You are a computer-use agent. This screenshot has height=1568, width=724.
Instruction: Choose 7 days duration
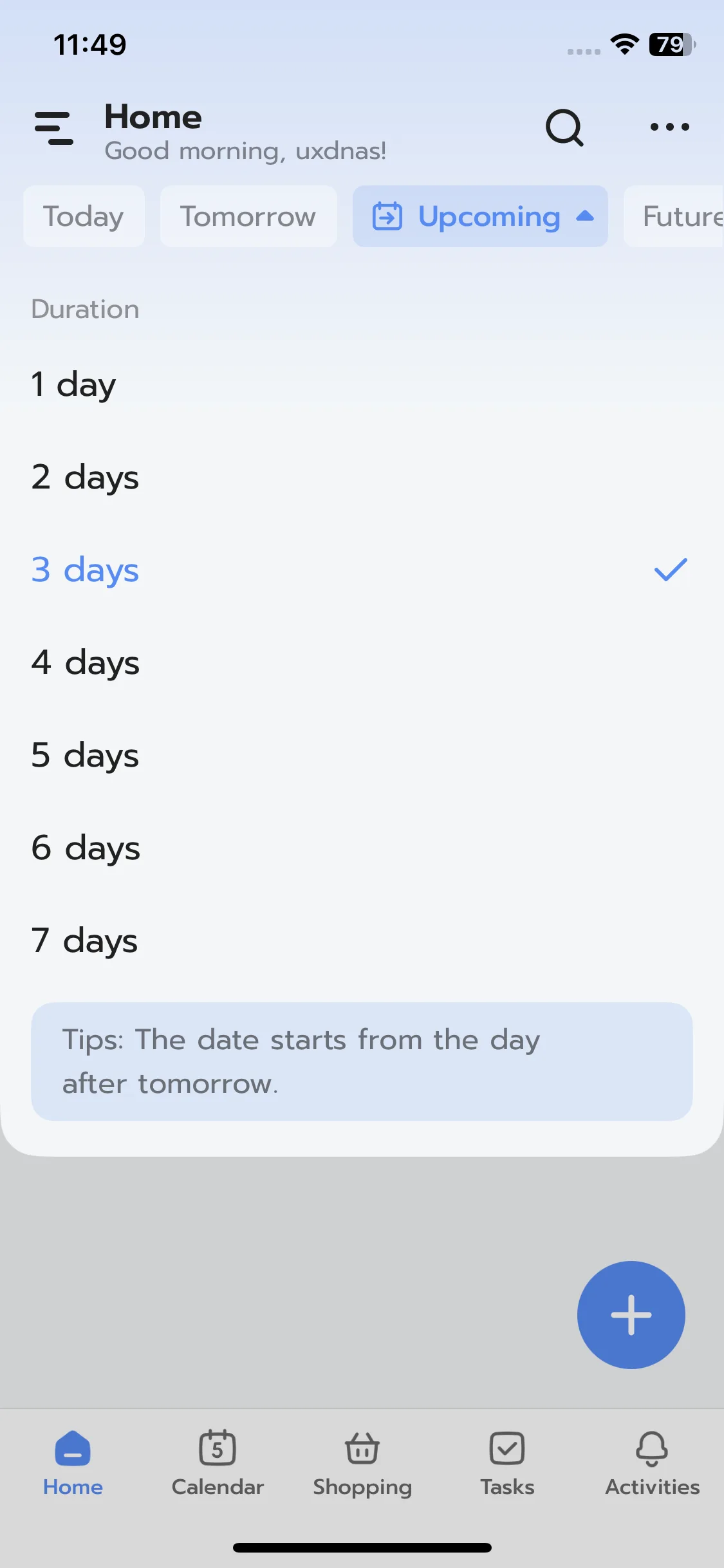[x=85, y=940]
